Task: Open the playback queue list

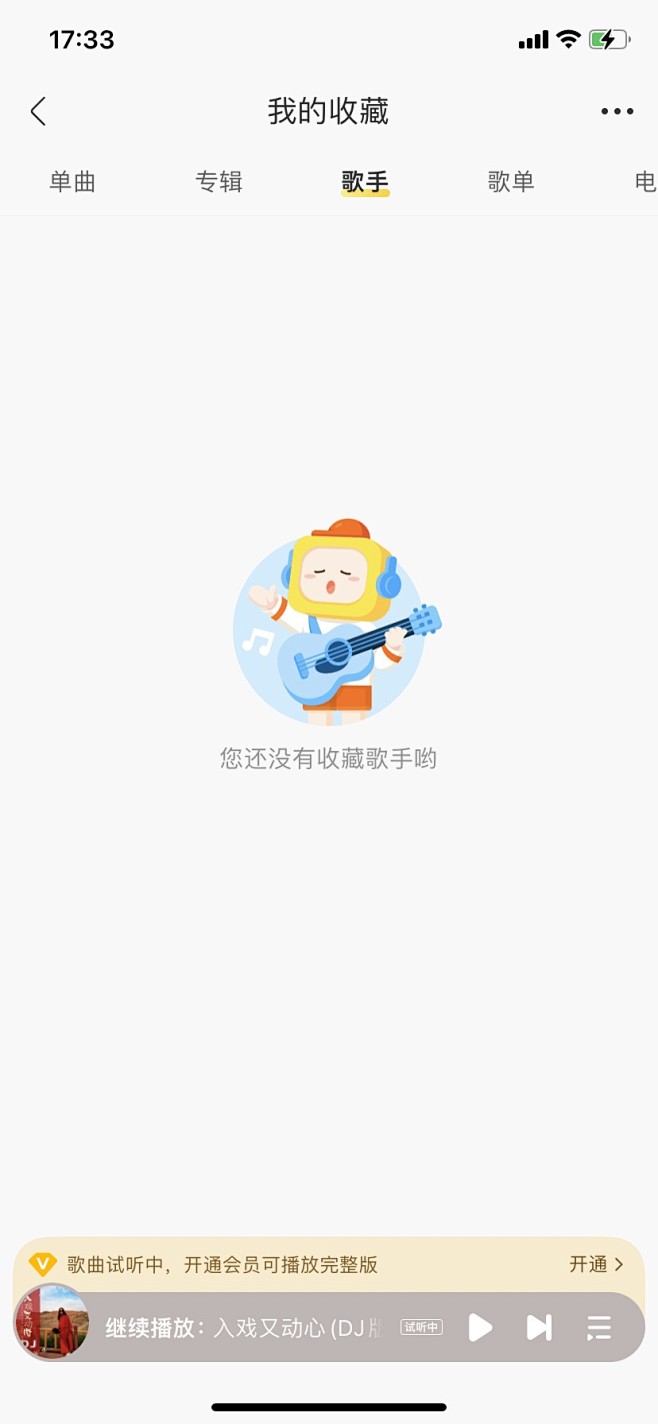Action: tap(599, 1328)
